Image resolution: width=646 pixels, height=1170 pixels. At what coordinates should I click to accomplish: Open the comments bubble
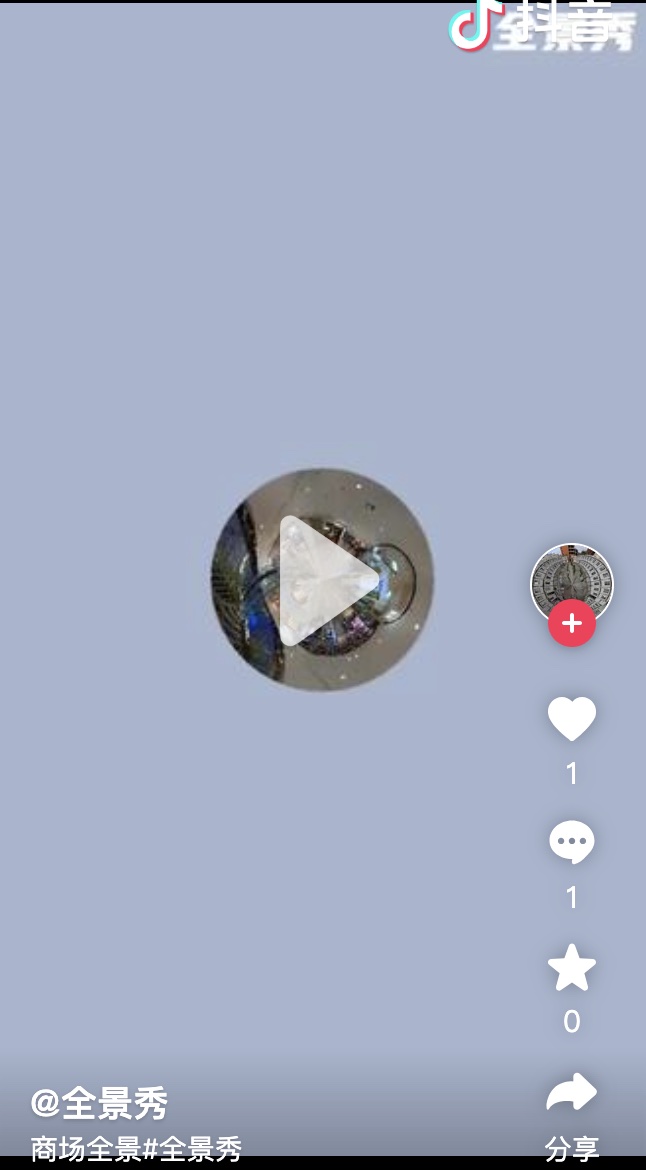pyautogui.click(x=572, y=843)
